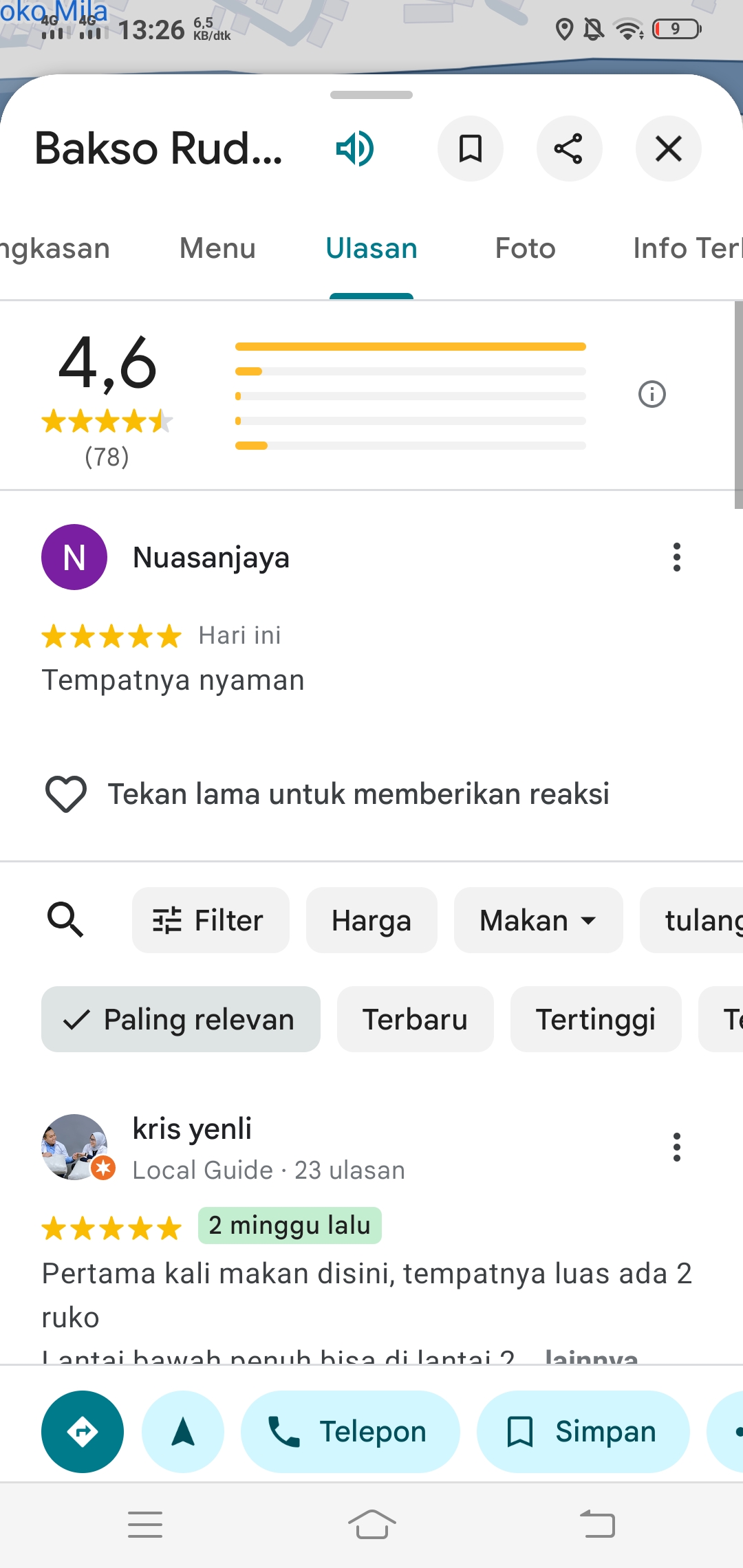Open more options for Nuasanjaya's review
Image resolution: width=743 pixels, height=1568 pixels.
click(677, 557)
